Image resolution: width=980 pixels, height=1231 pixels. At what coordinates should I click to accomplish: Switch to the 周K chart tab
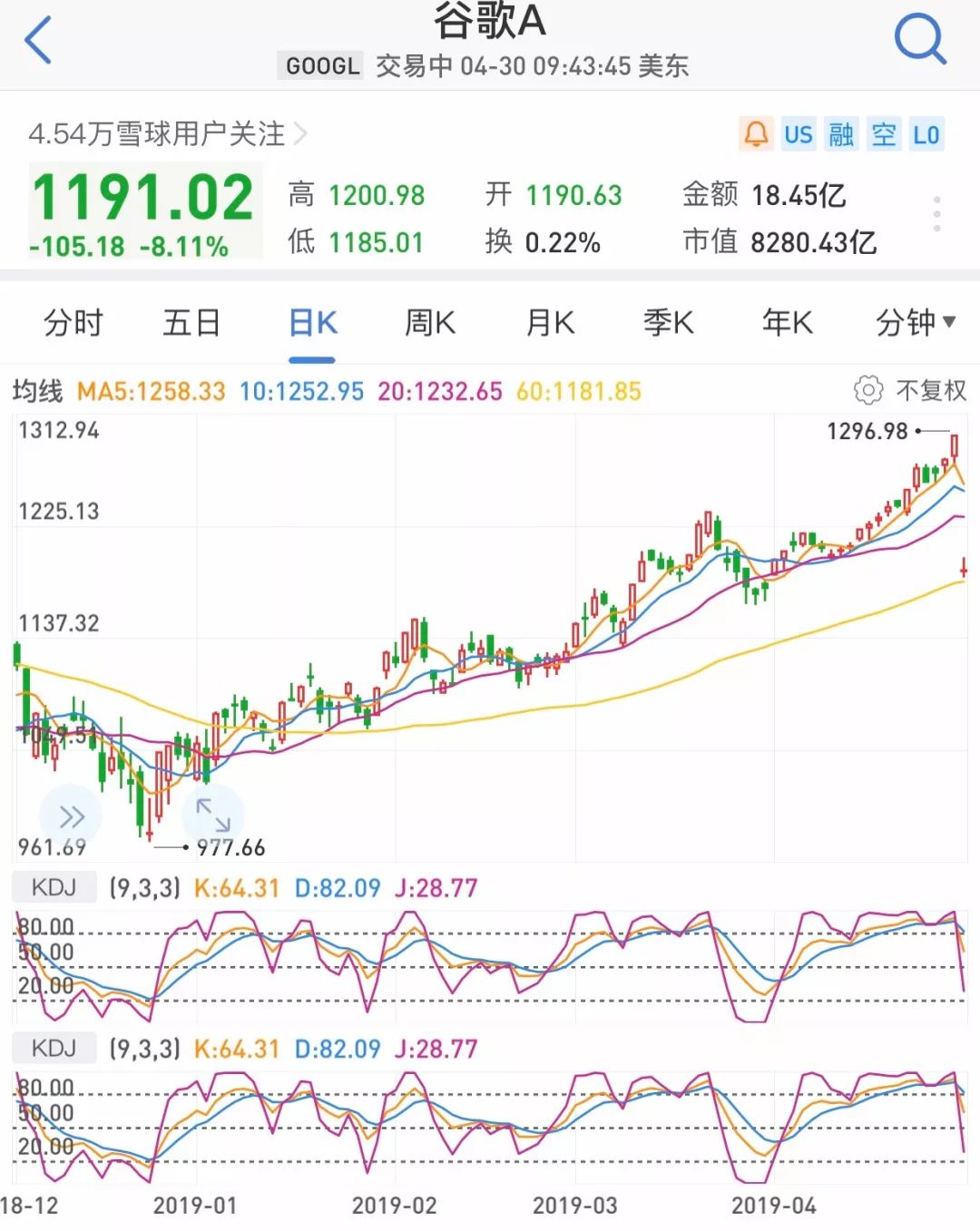pos(430,322)
